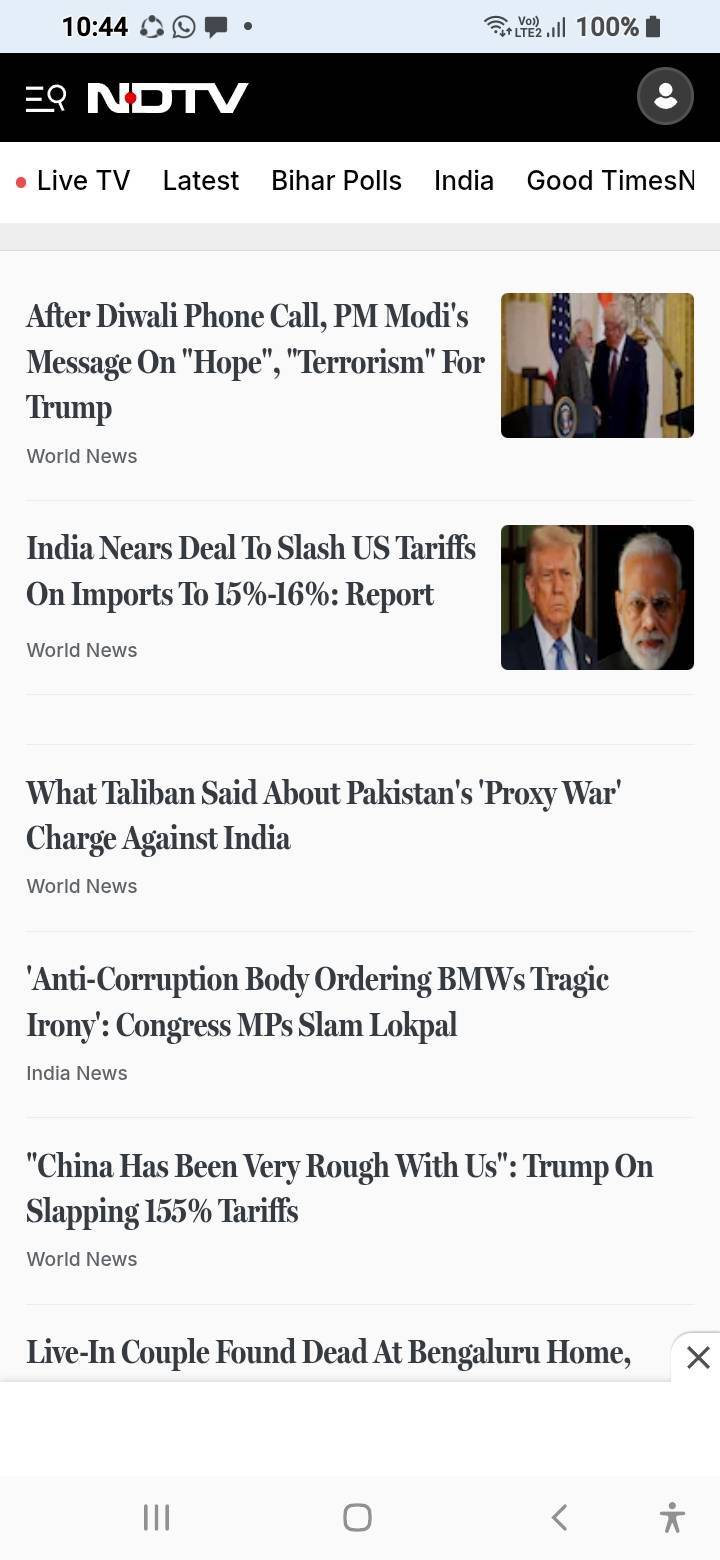The image size is (720, 1560).
Task: Read India nears US tariffs deal story
Action: pyautogui.click(x=251, y=571)
